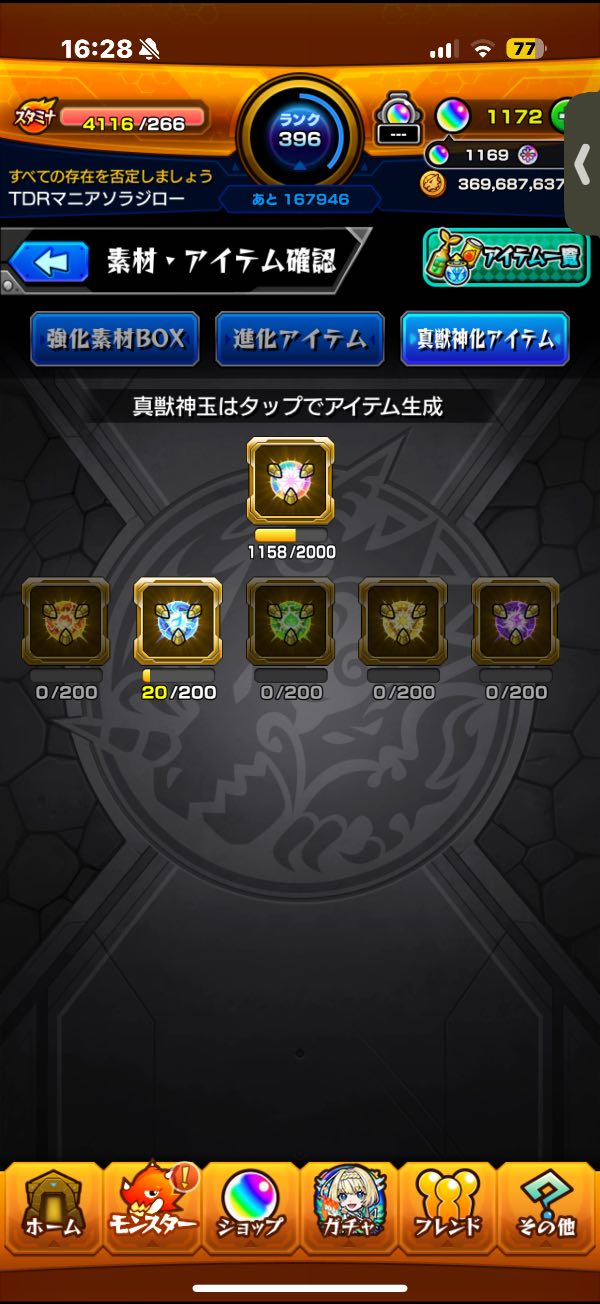Select the purple orb item on the right
Screen dimensions: 600x1304
515,621
